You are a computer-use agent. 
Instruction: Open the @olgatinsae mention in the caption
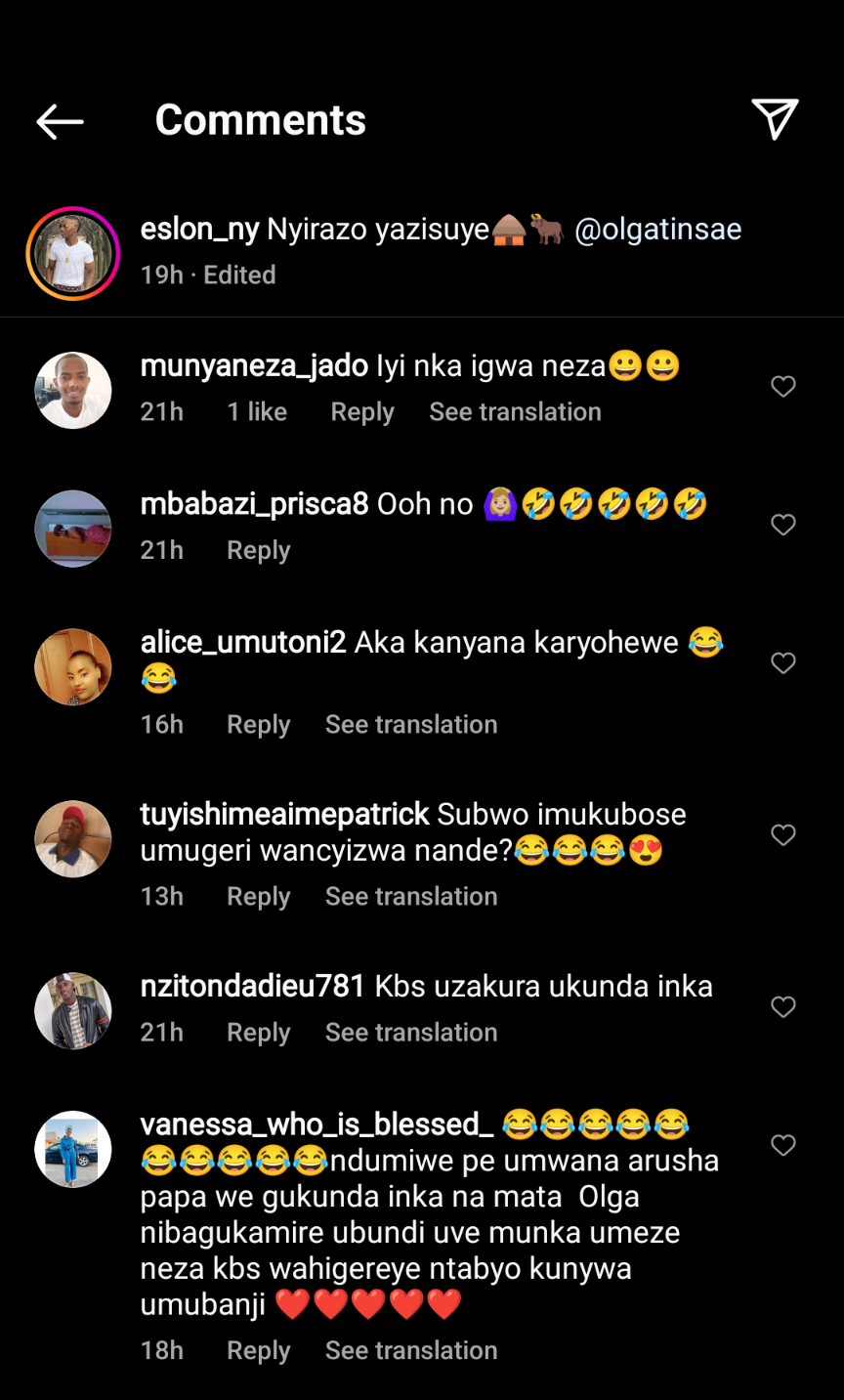coord(657,230)
